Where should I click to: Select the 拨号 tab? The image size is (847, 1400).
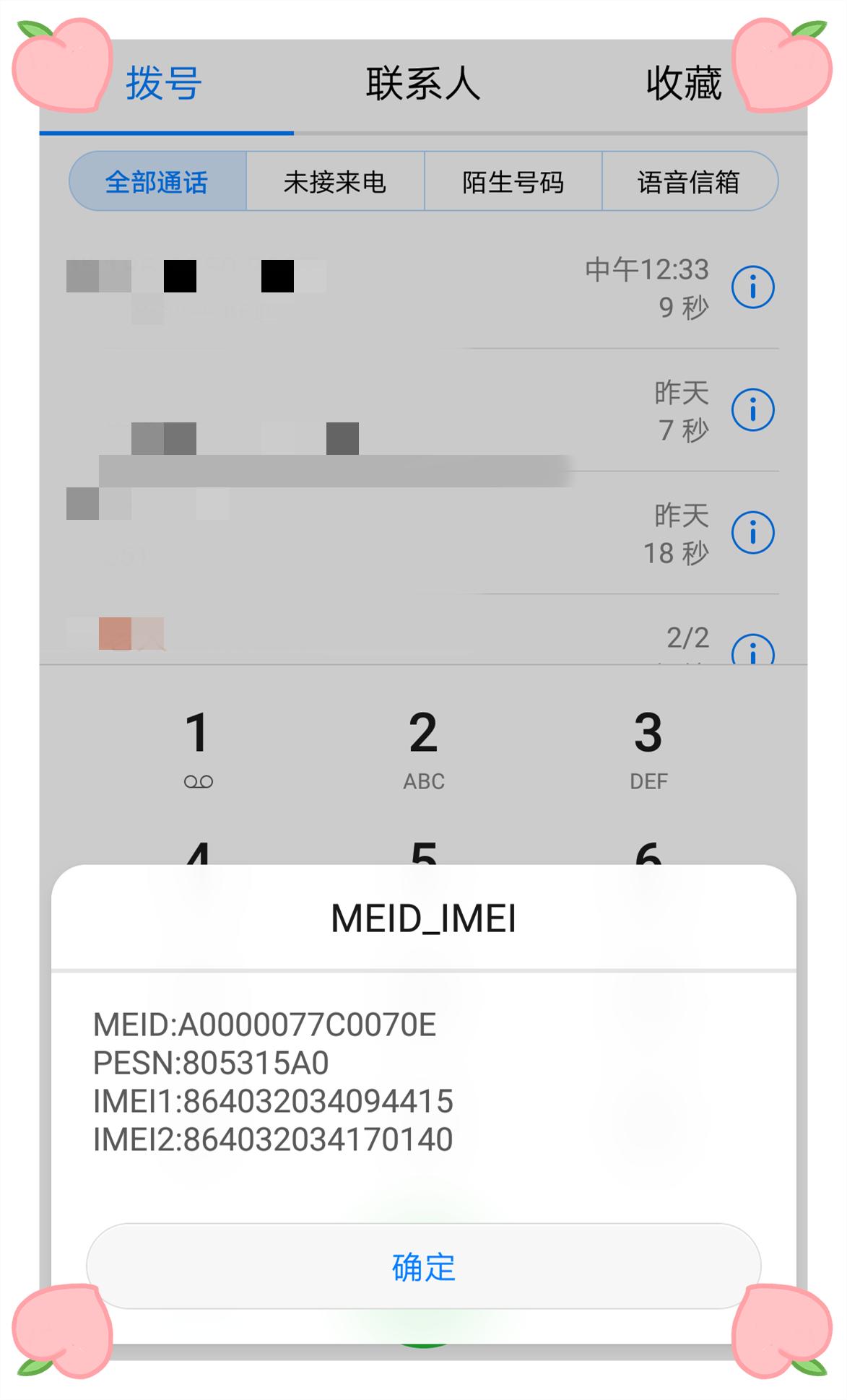[x=165, y=84]
